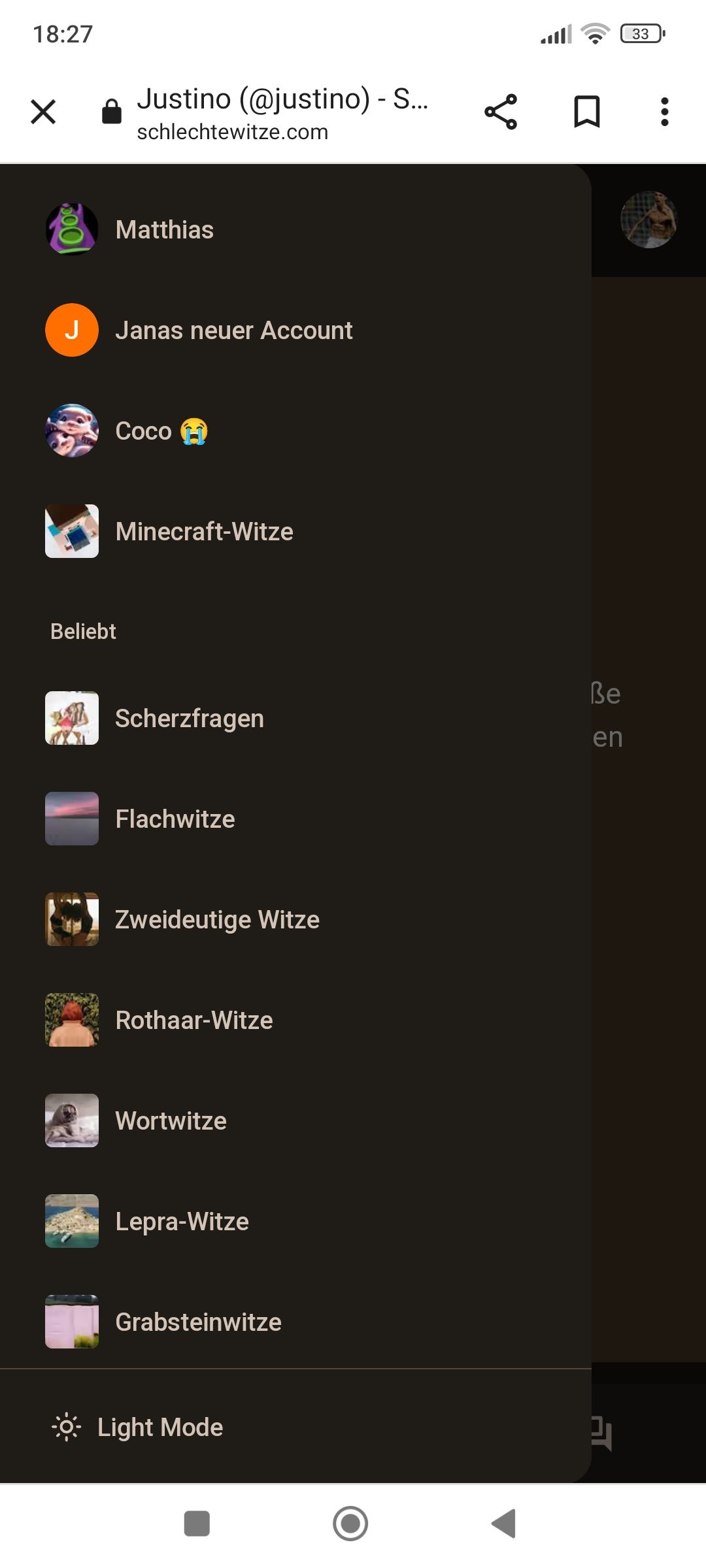706x1568 pixels.
Task: Open Scherzfragen category
Action: coord(190,719)
